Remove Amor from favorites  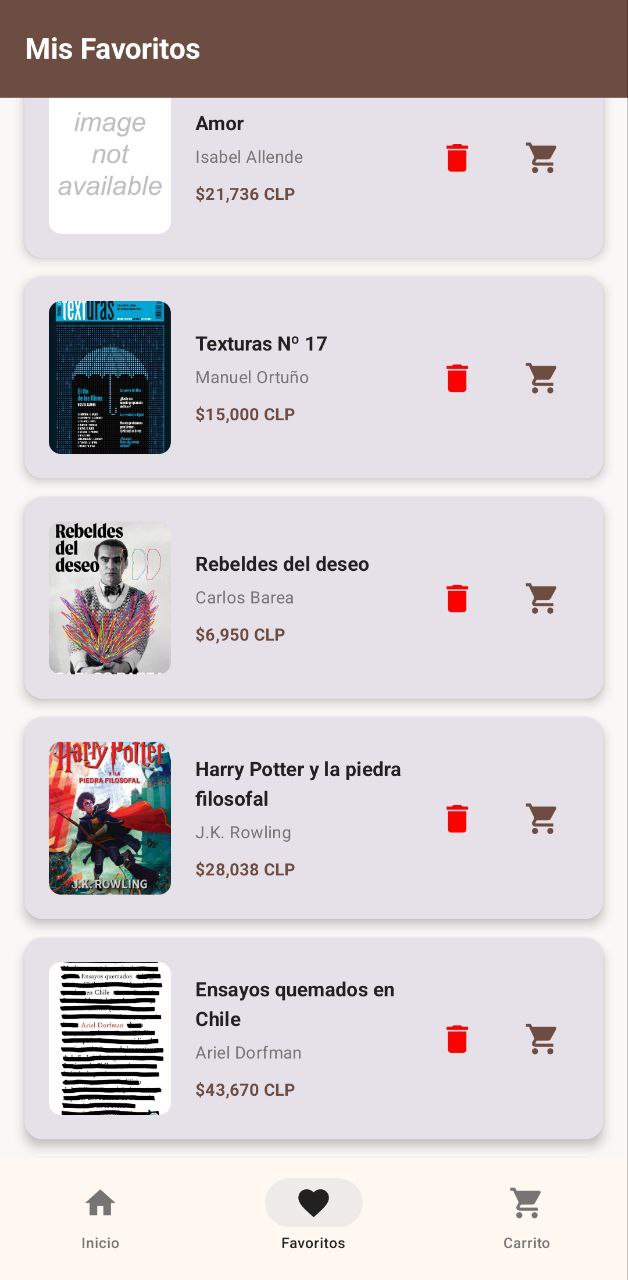(x=457, y=158)
